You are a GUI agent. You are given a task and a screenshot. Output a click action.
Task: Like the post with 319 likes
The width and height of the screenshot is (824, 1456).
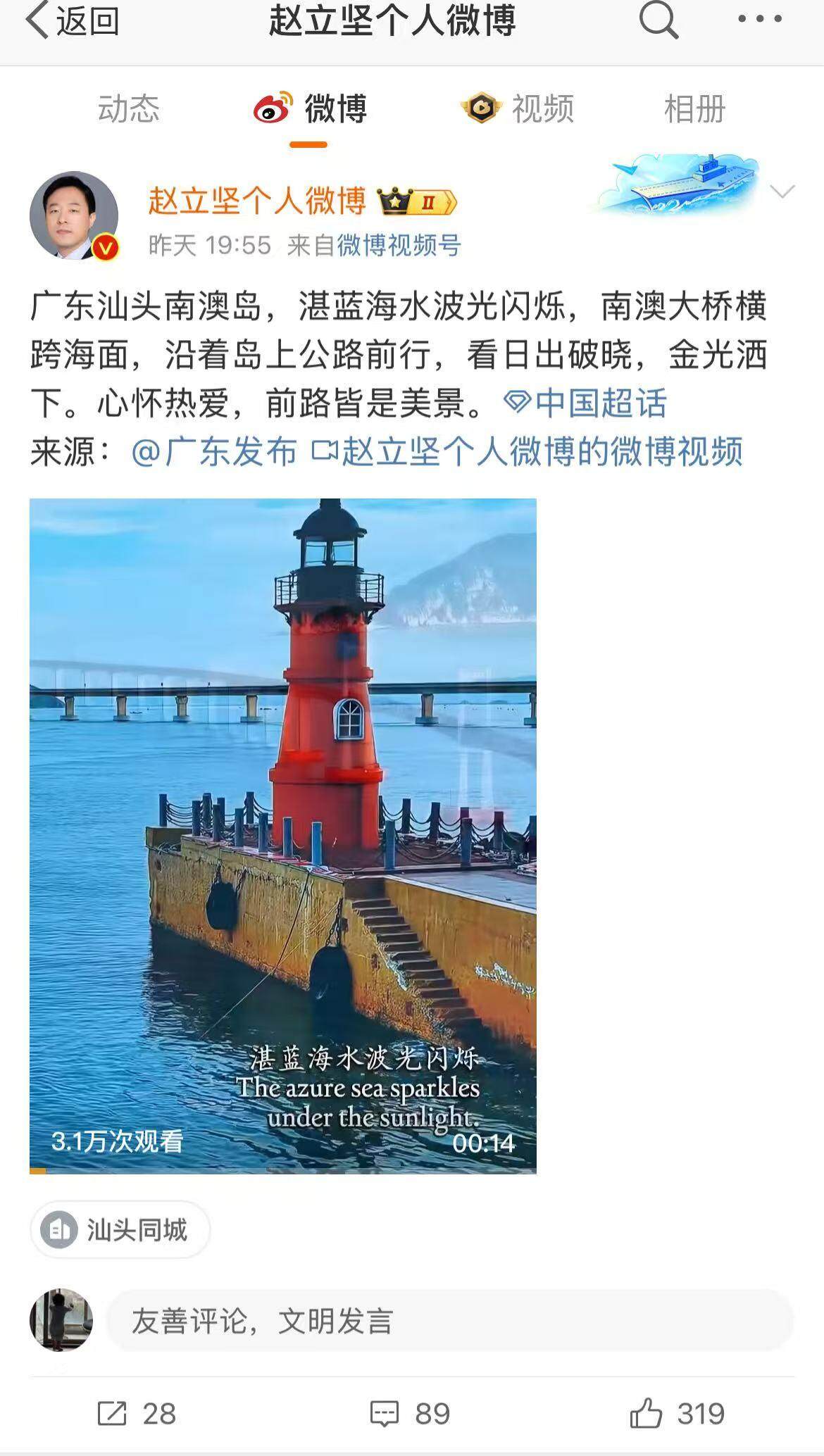(678, 1413)
